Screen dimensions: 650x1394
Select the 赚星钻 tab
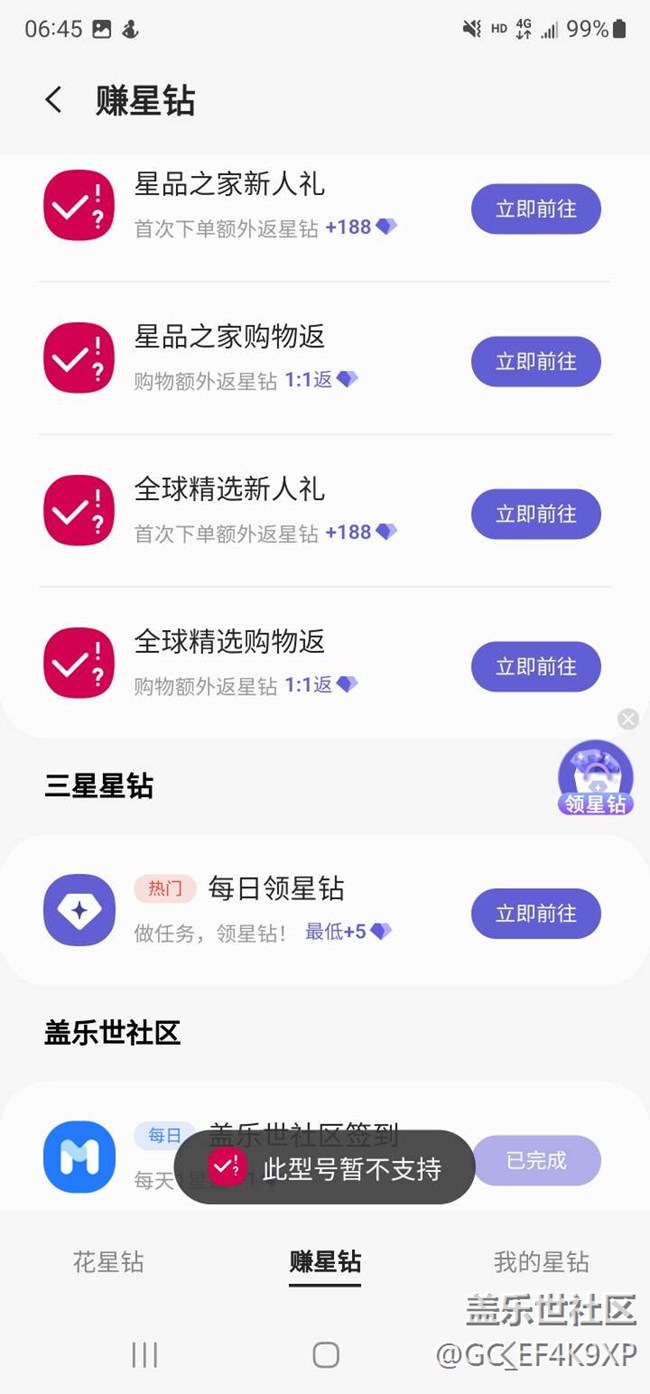(325, 1262)
